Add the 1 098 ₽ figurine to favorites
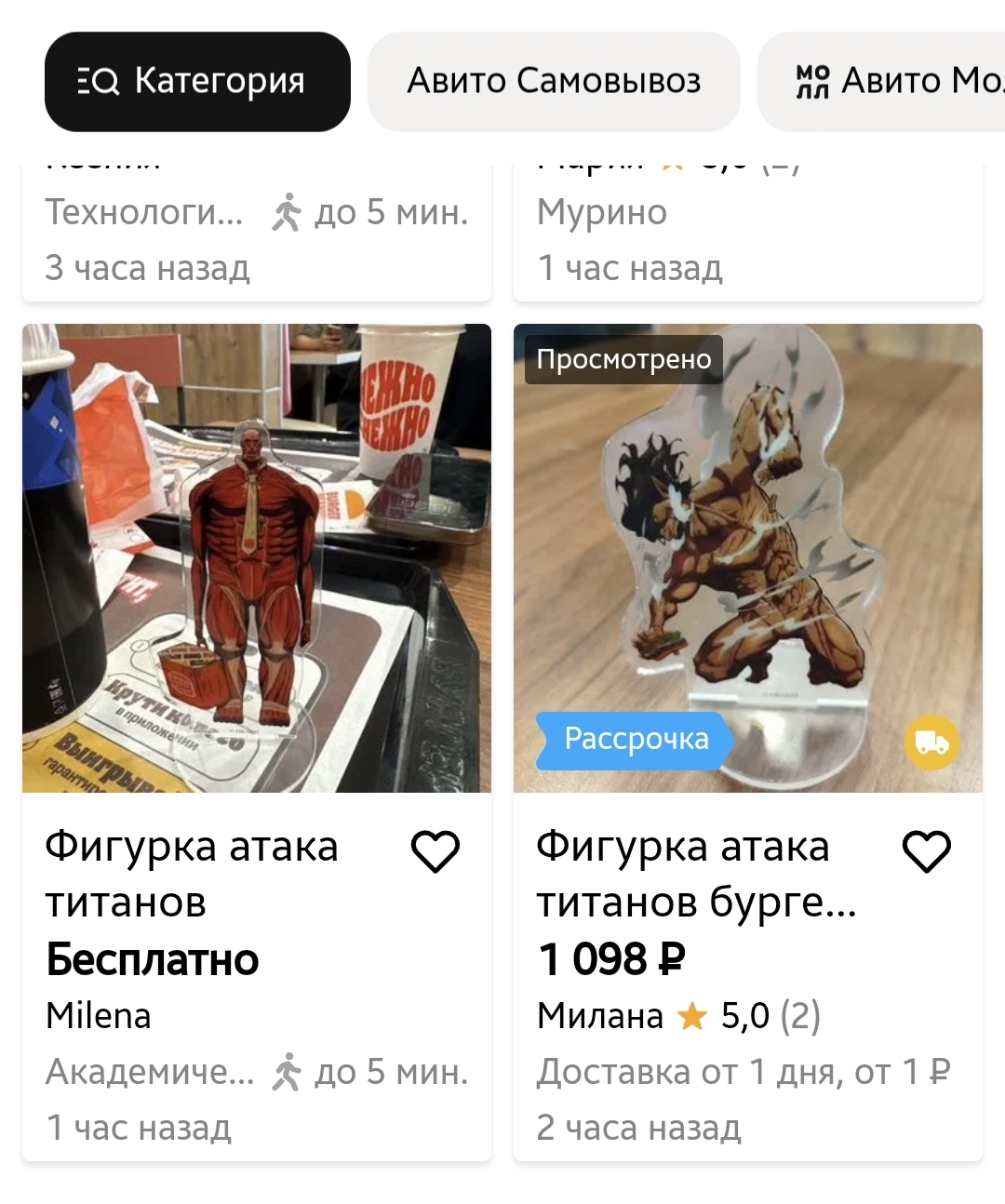This screenshot has height=1204, width=1005. (927, 851)
